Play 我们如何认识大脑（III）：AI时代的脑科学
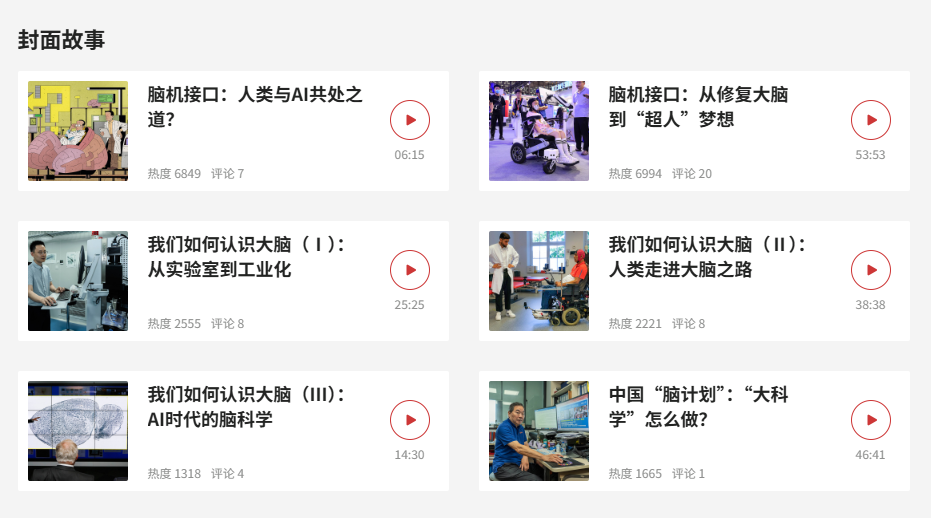This screenshot has height=518, width=931. pos(410,420)
